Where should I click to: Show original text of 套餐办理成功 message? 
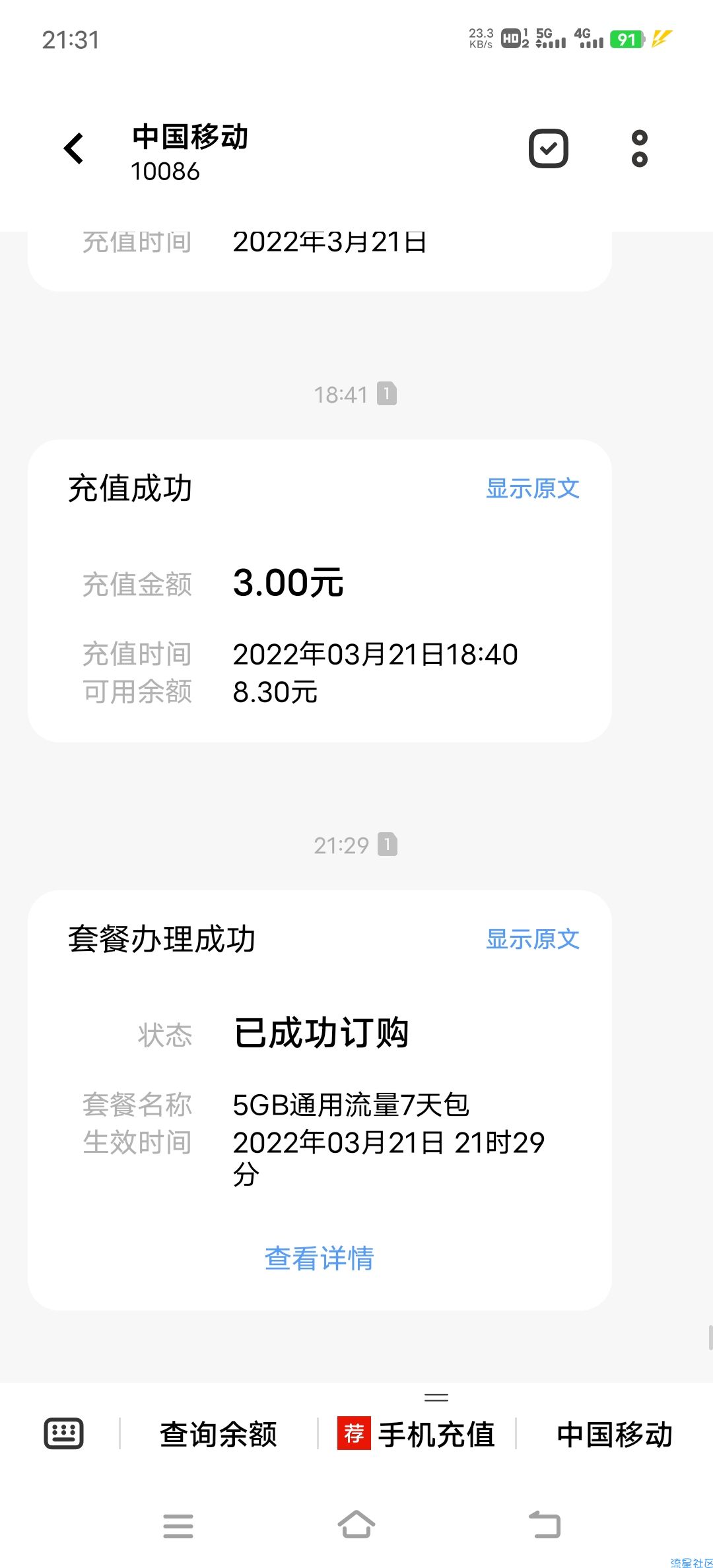(x=532, y=939)
